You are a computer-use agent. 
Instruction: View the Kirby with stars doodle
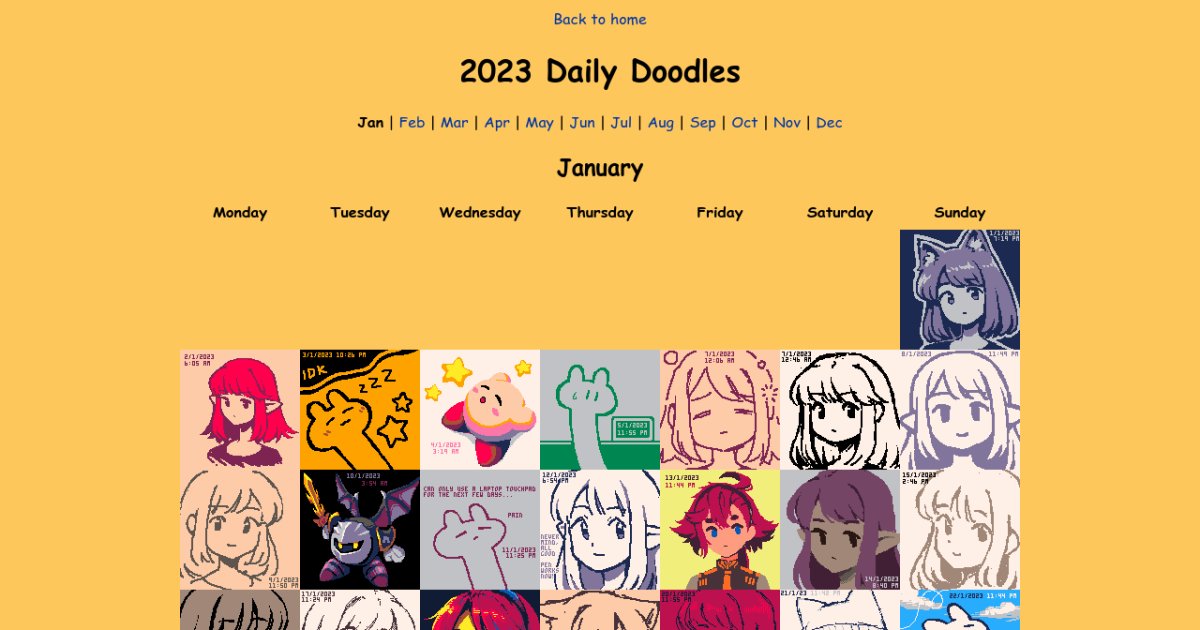480,410
